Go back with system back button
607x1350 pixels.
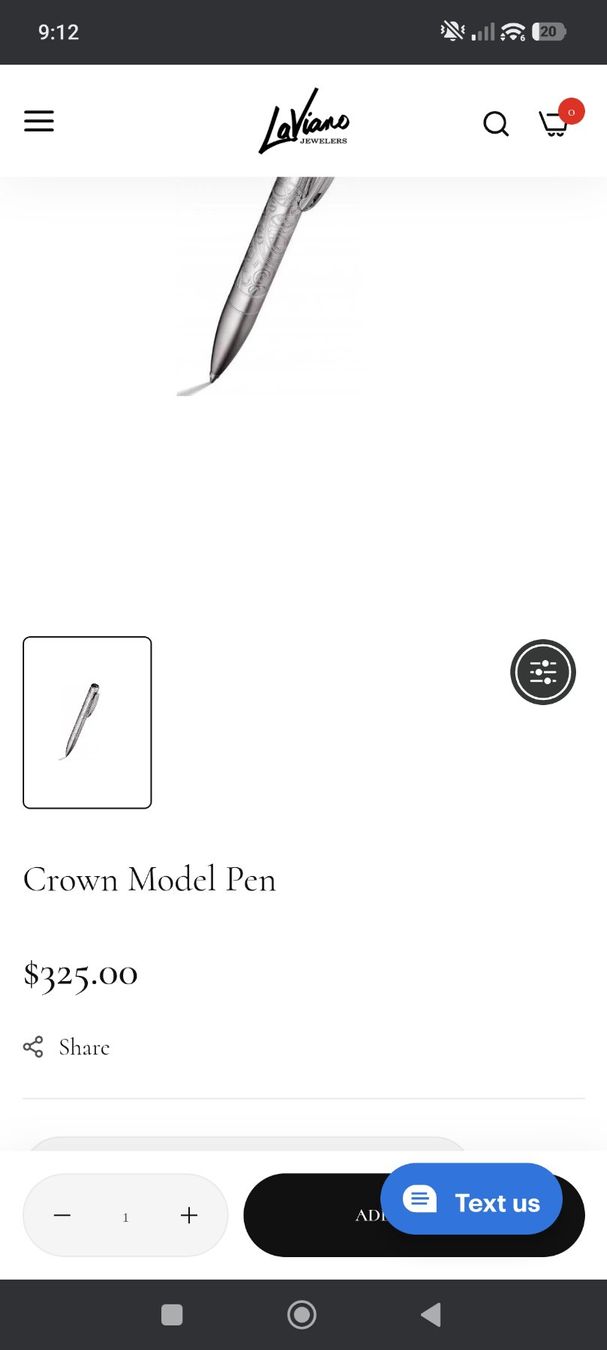coord(431,1315)
